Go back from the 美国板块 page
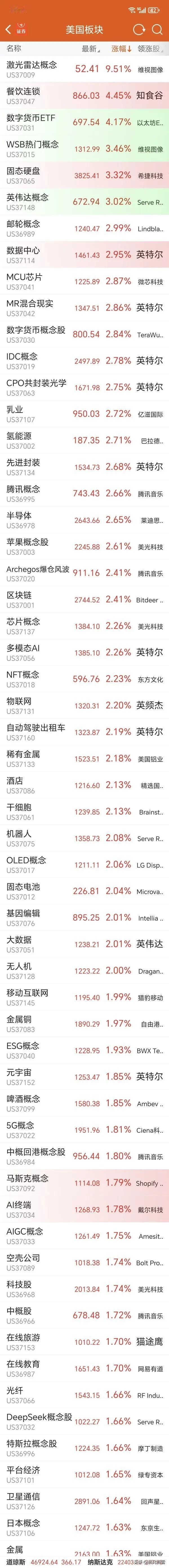The height and width of the screenshot is (1568, 169). pyautogui.click(x=8, y=29)
